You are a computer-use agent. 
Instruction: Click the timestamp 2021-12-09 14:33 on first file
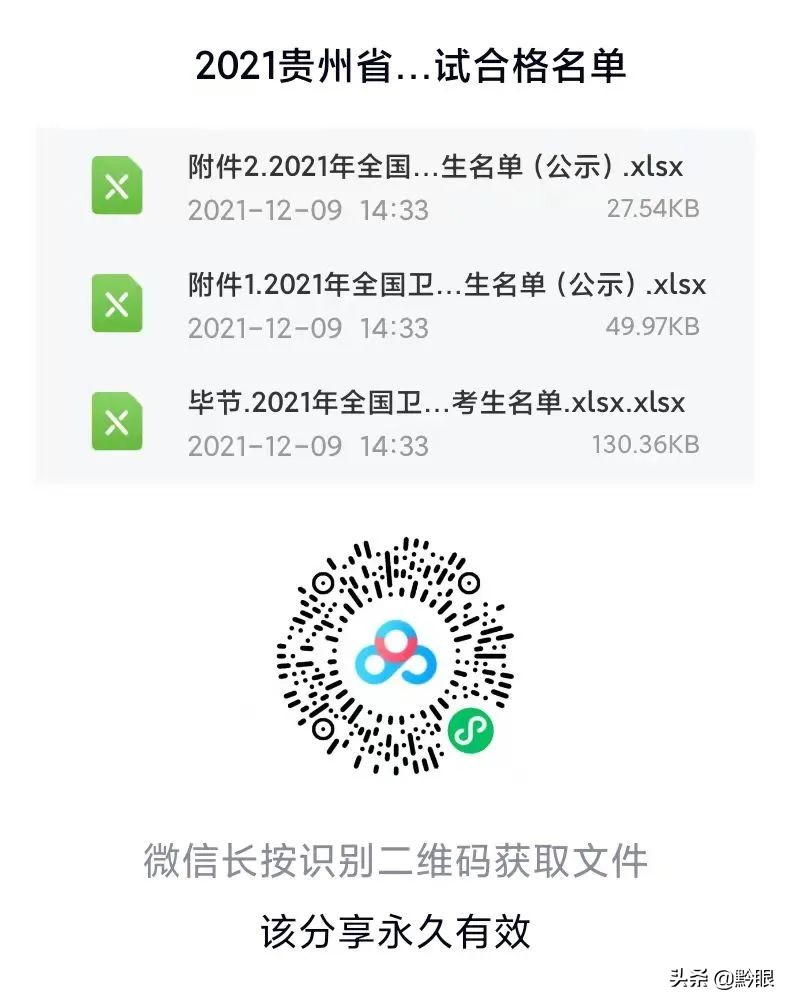pos(307,211)
